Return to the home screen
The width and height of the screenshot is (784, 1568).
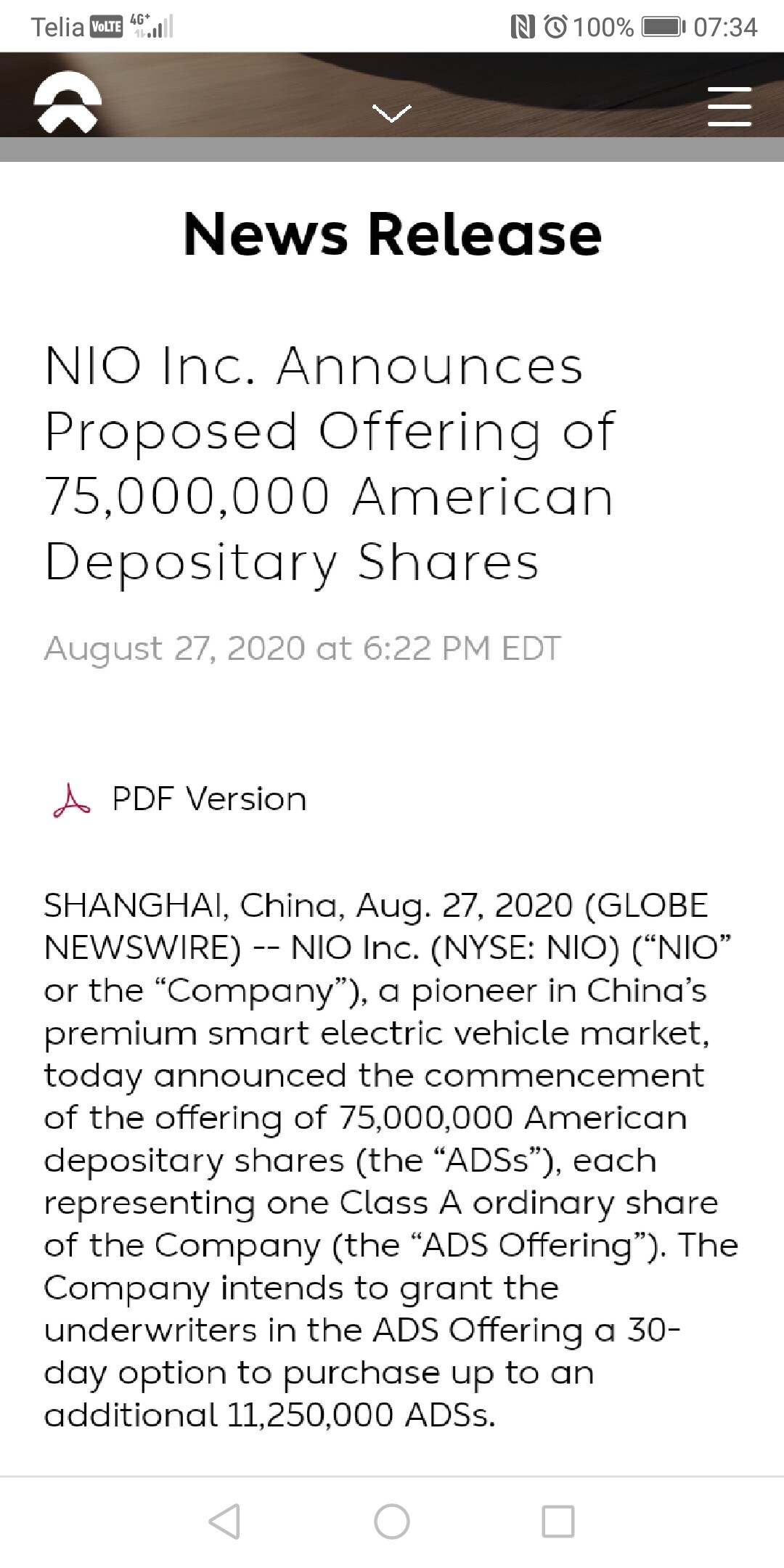click(x=392, y=1521)
